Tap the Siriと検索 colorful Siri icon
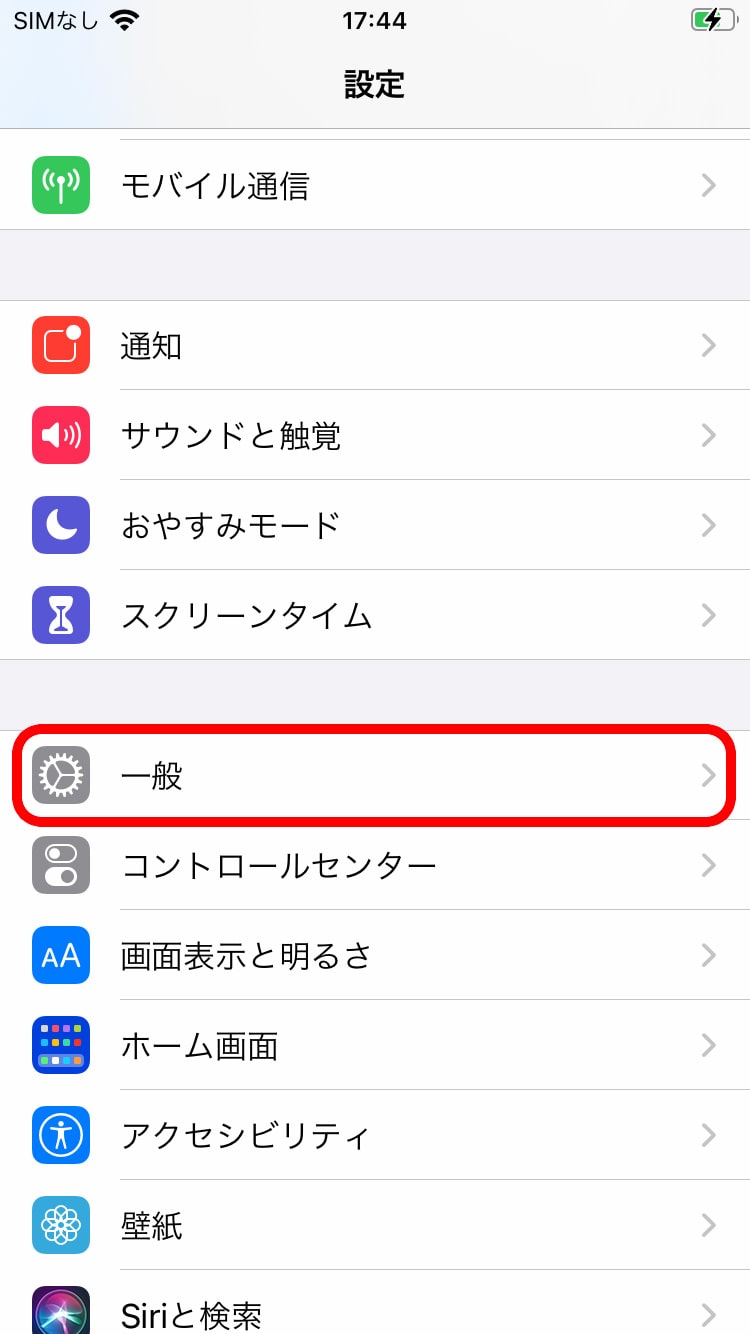 click(x=60, y=1310)
